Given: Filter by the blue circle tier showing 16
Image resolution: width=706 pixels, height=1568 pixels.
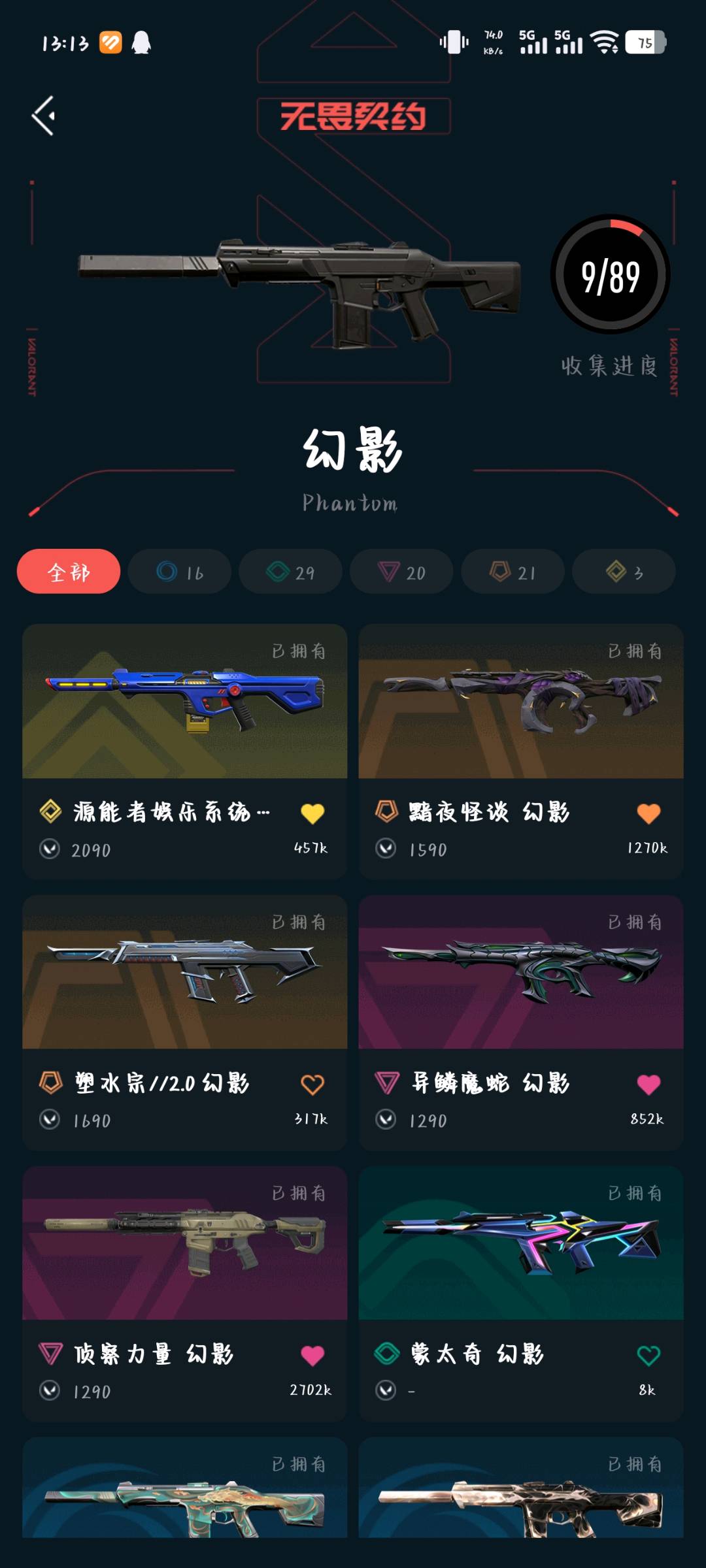Looking at the screenshot, I should click(180, 572).
